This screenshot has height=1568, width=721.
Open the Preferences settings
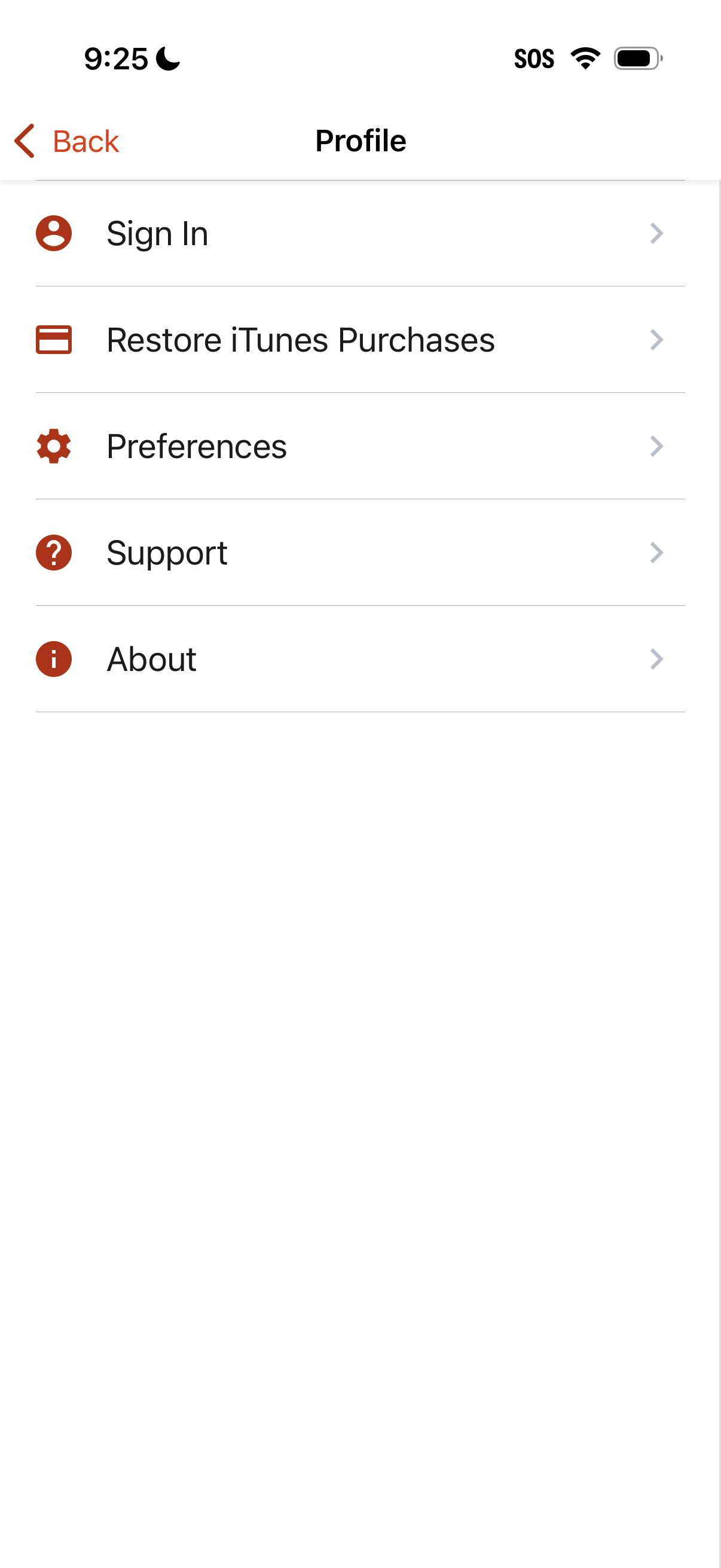pyautogui.click(x=360, y=446)
